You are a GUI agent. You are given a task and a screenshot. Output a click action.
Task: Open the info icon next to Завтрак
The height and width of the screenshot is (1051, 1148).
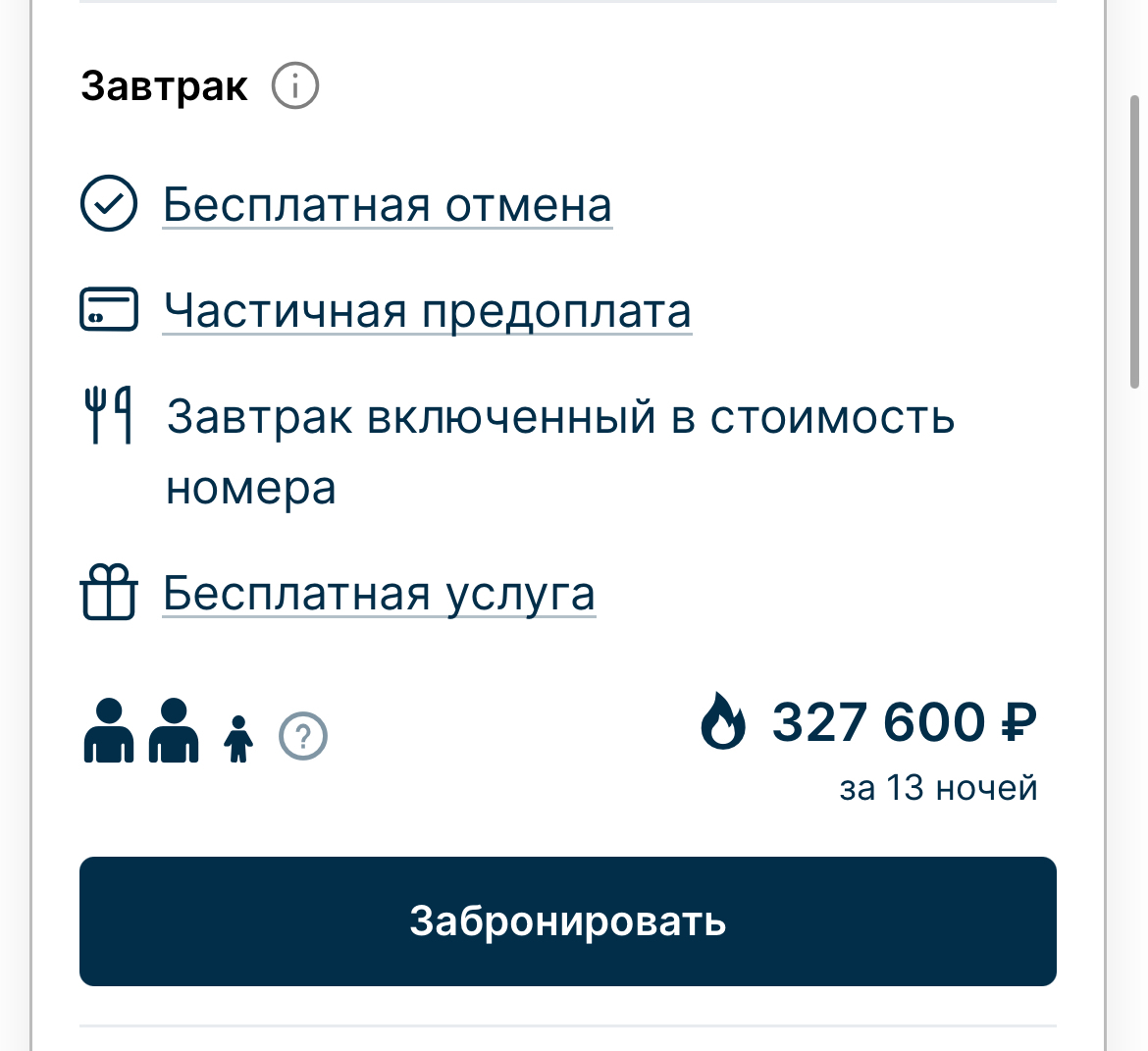[294, 86]
